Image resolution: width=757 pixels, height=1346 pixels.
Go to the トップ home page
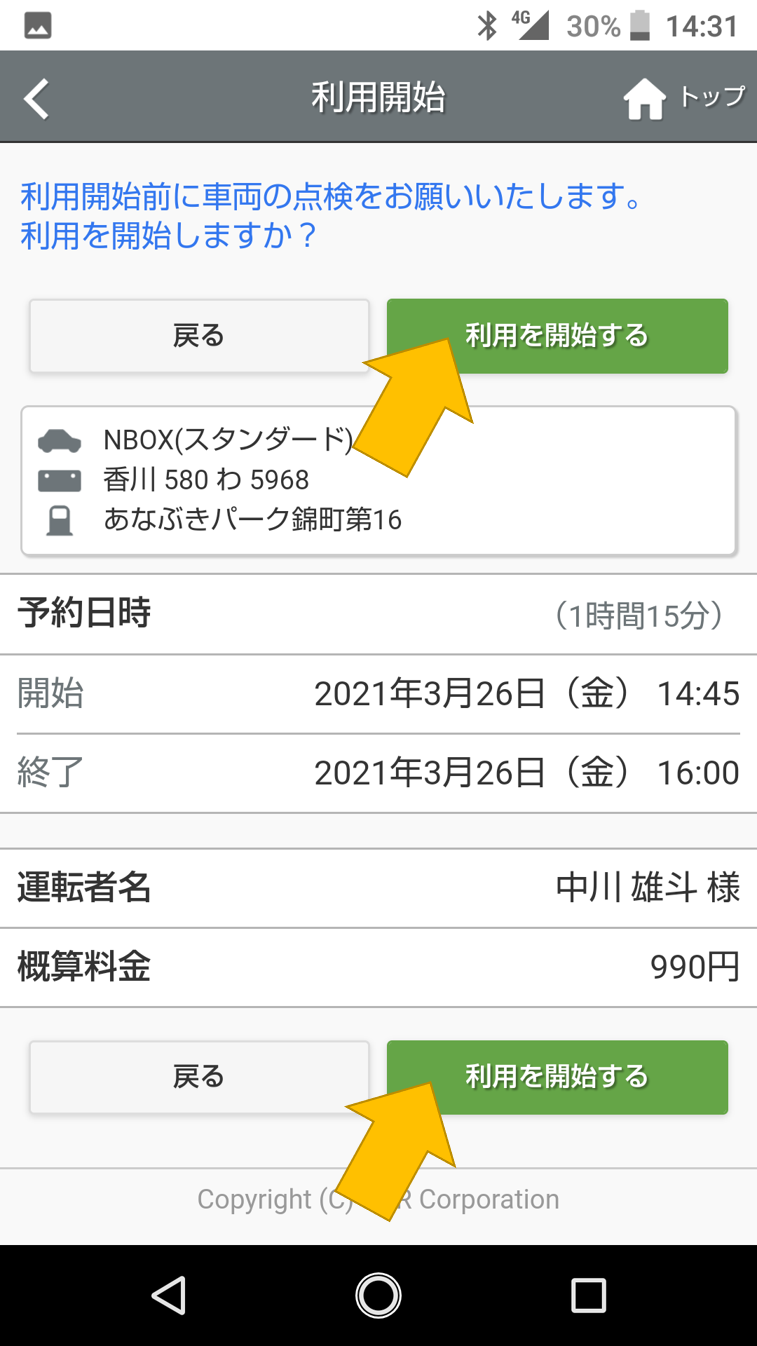(x=684, y=98)
